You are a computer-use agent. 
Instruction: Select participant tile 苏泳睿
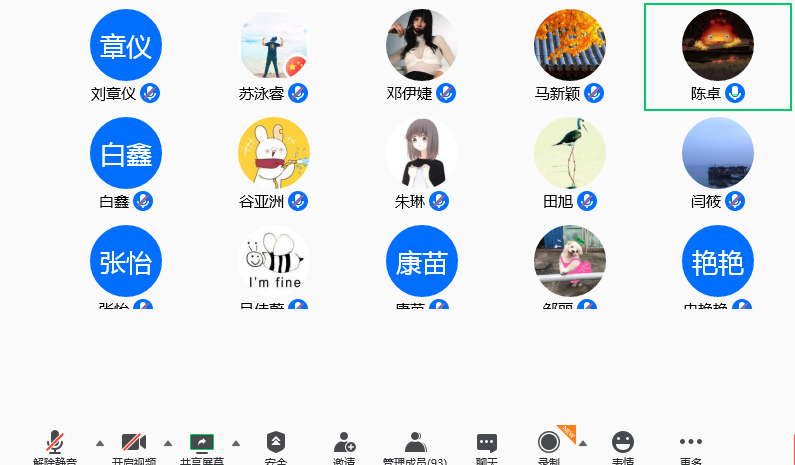274,55
